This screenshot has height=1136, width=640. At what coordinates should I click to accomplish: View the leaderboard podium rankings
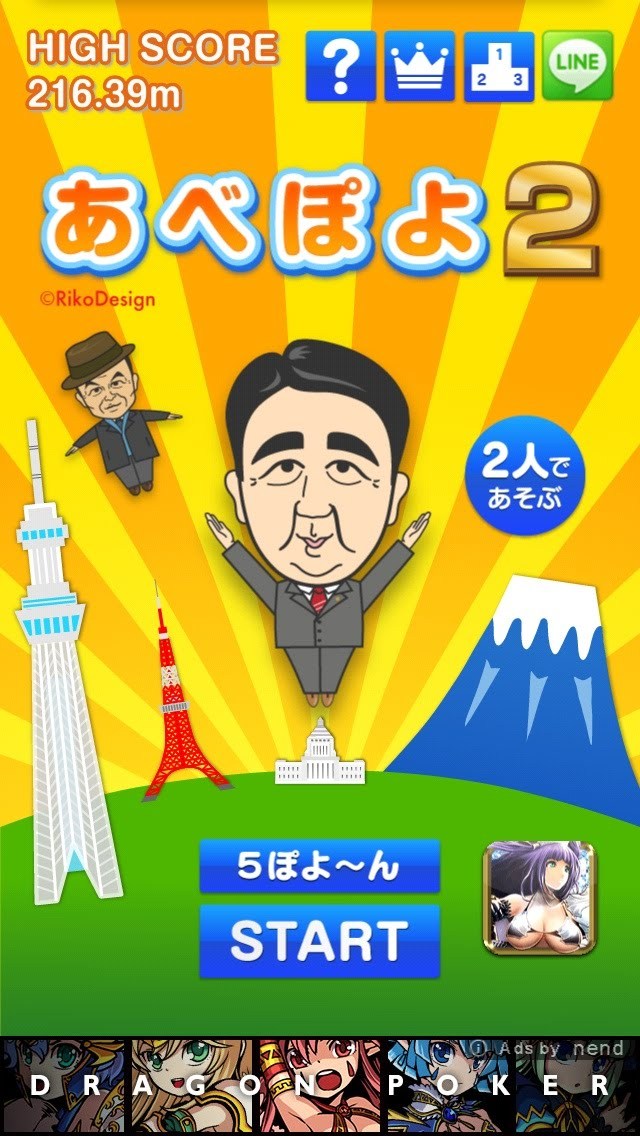tap(499, 66)
